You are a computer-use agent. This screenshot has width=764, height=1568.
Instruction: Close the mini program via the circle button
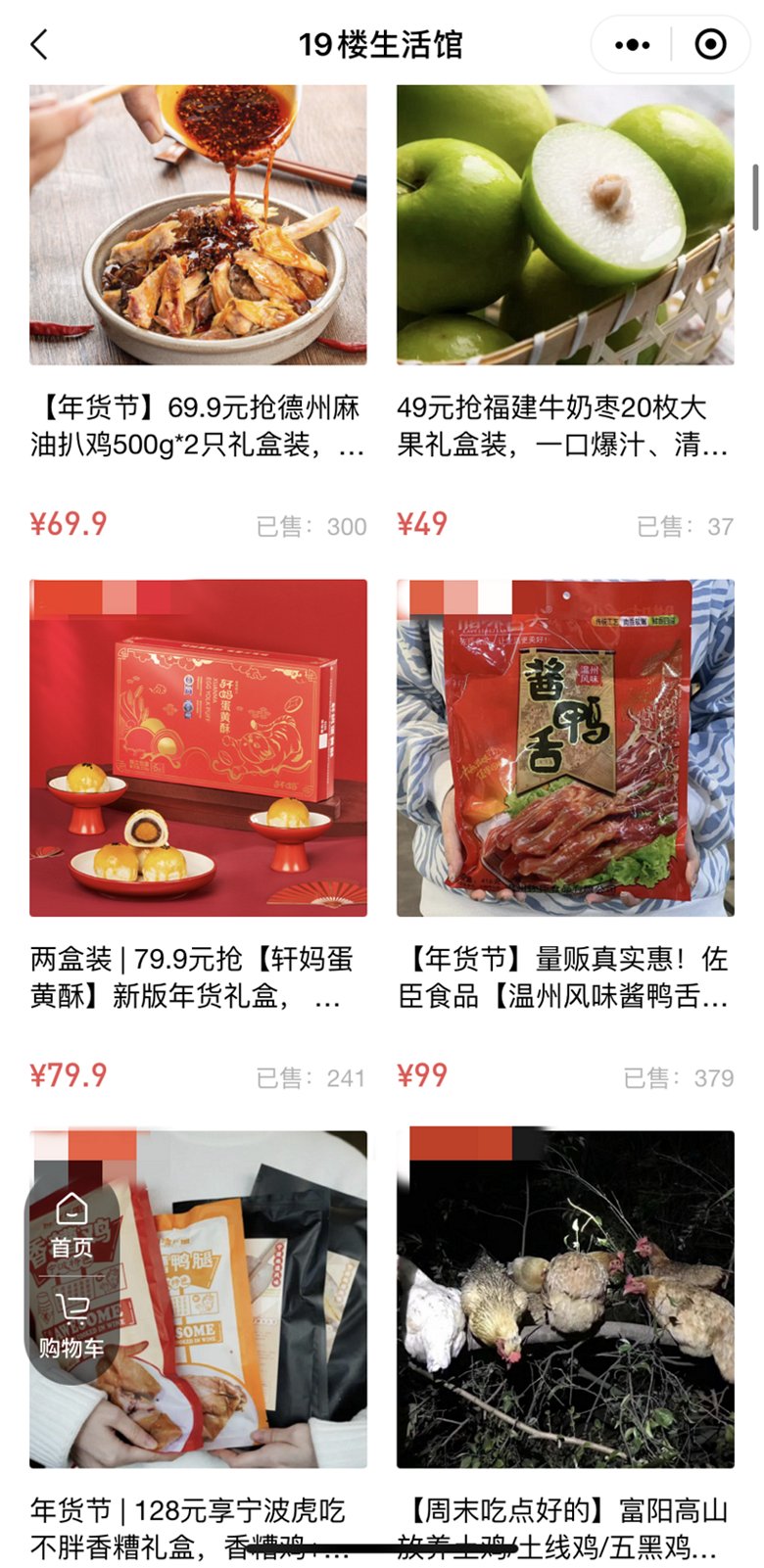coord(710,45)
